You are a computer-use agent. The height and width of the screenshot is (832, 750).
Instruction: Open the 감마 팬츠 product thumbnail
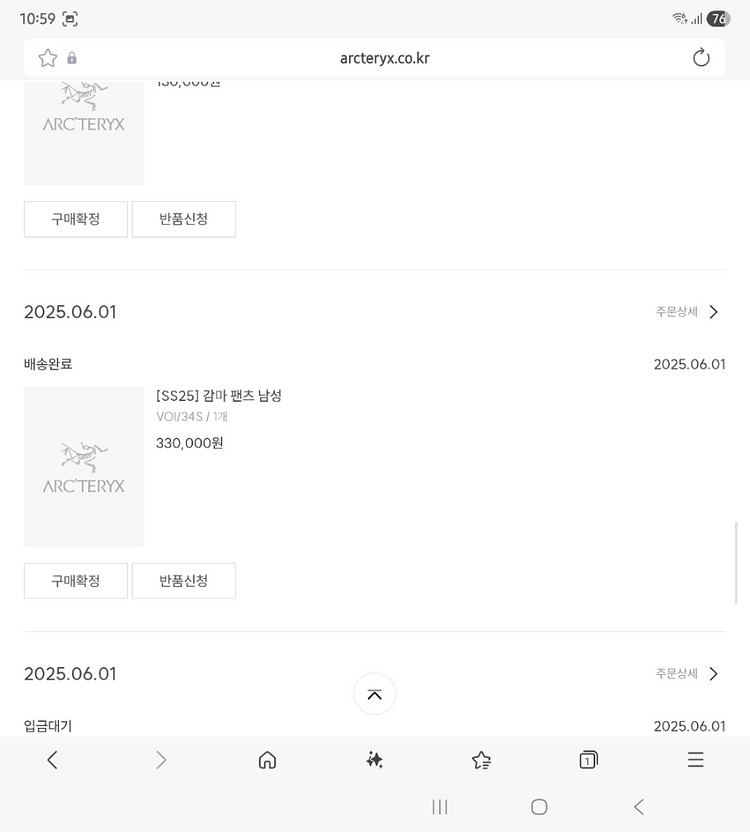(x=83, y=466)
